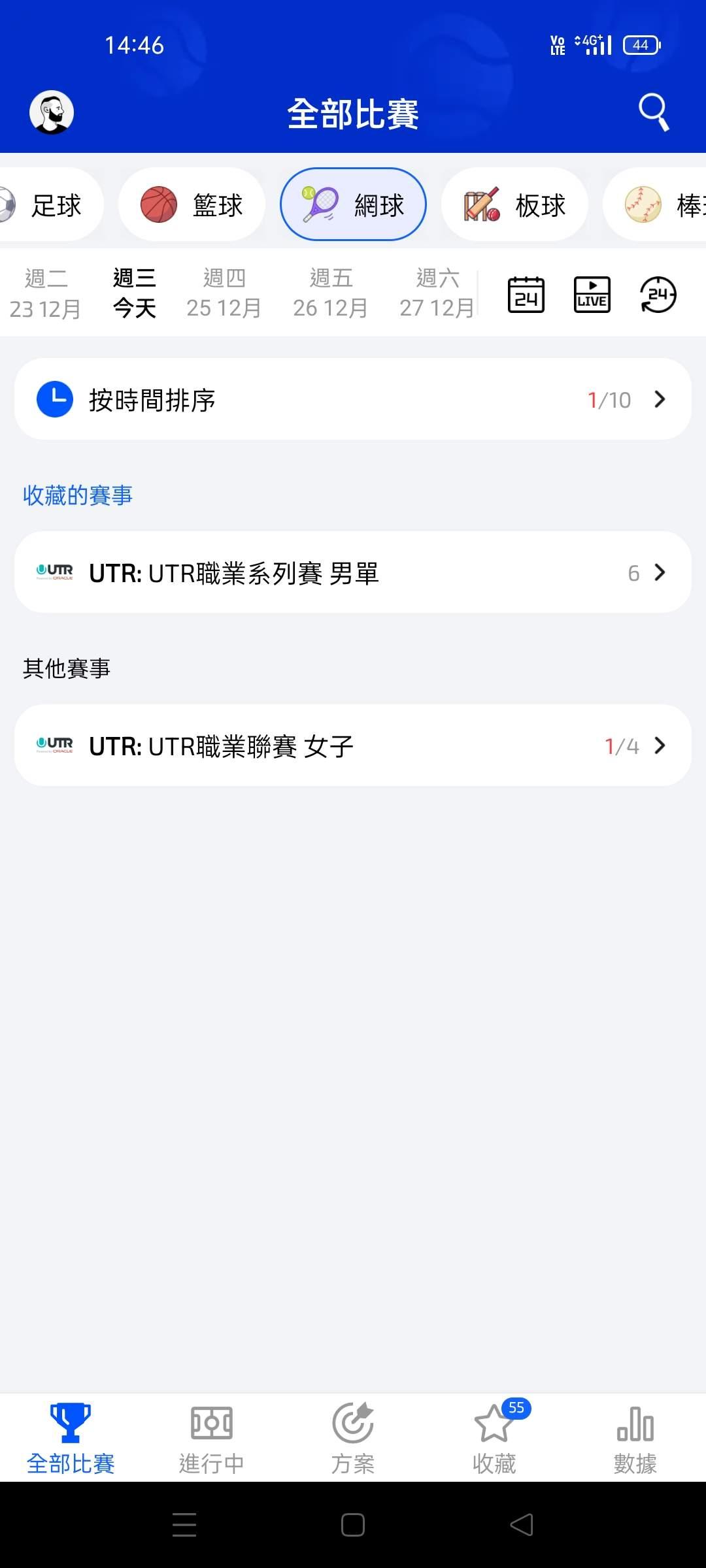The width and height of the screenshot is (706, 1568).
Task: Switch to 週二 23 12月
Action: point(45,293)
